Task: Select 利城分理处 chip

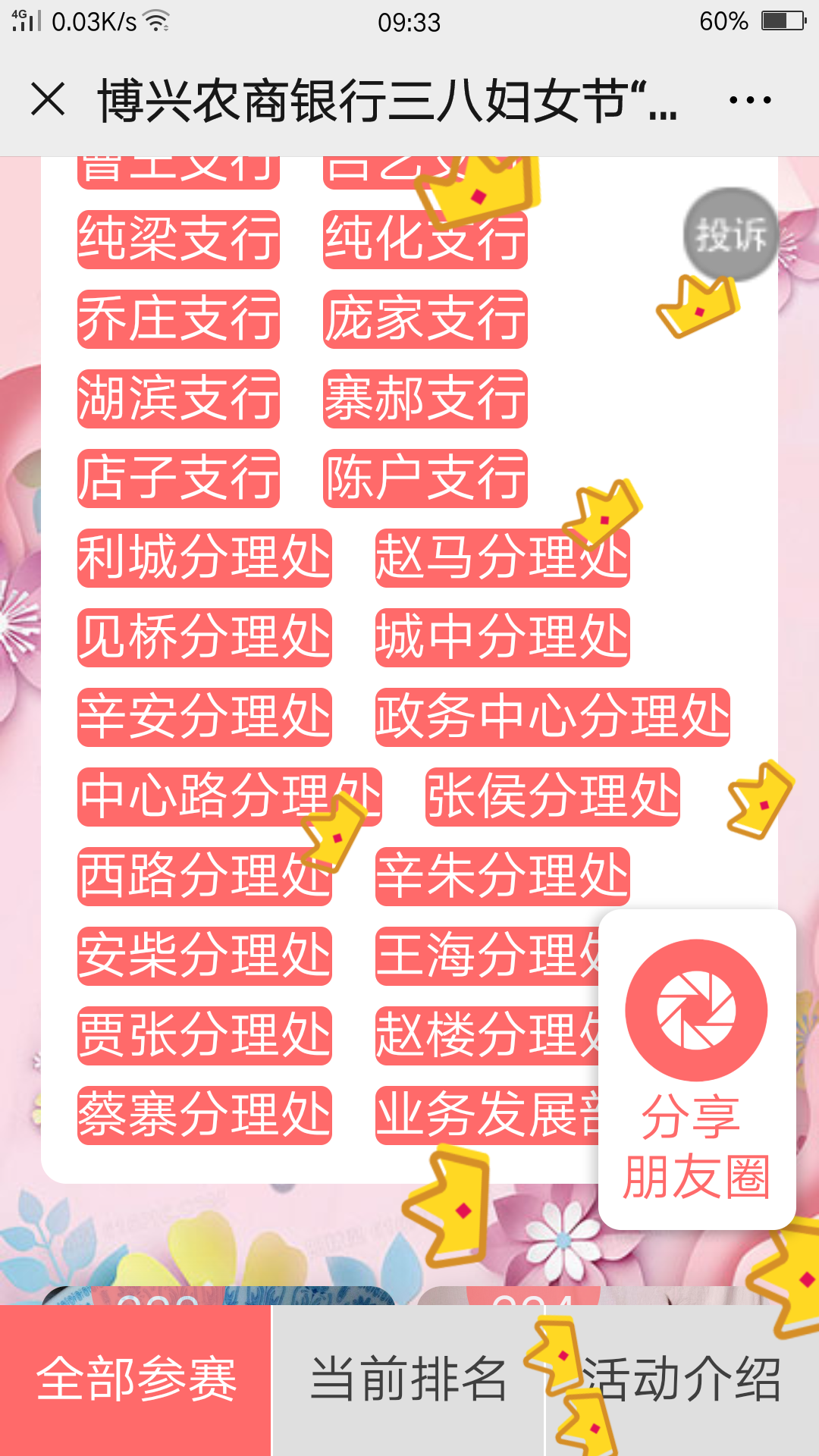Action: [x=204, y=557]
